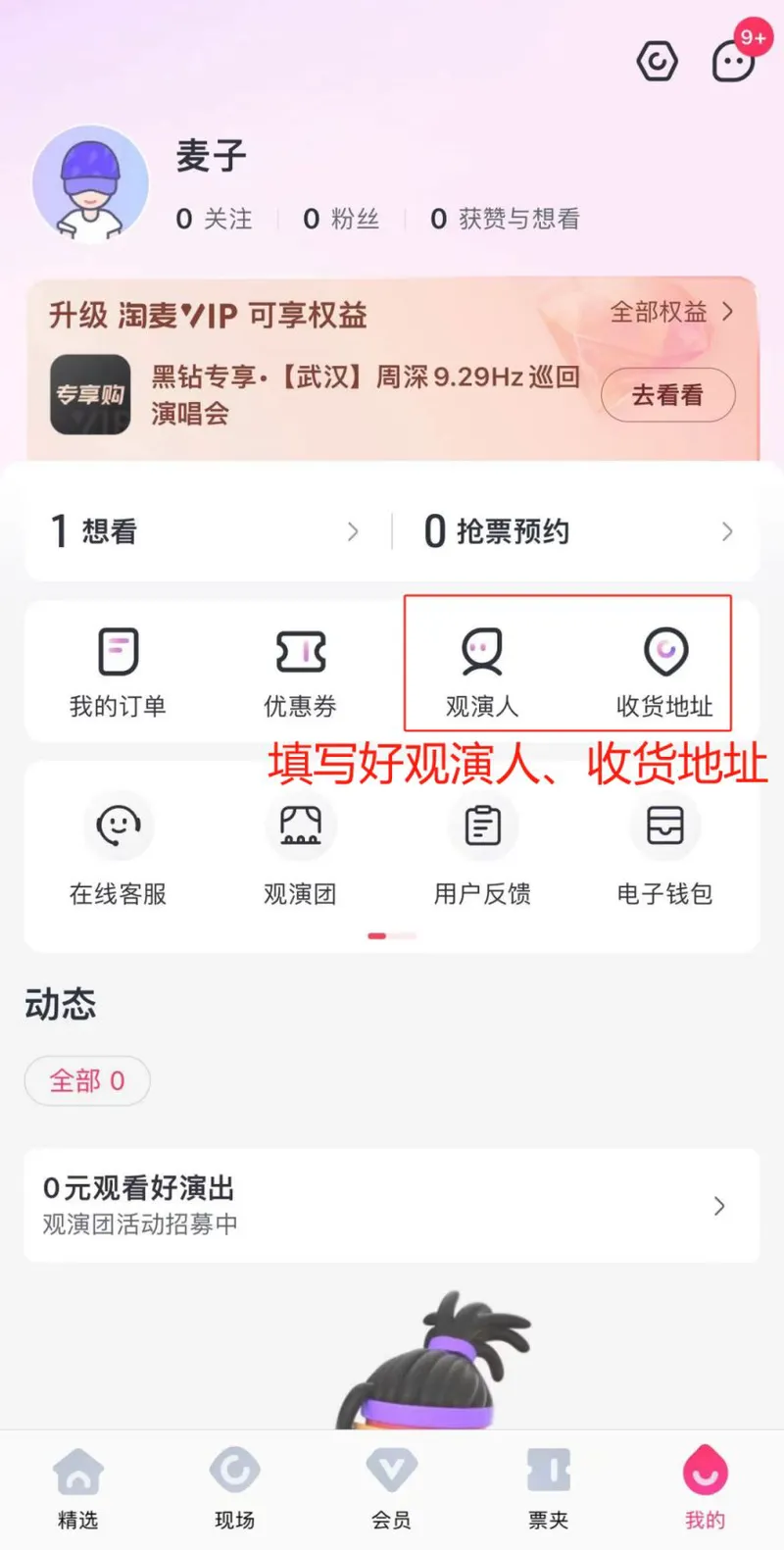Switch to the 现场 tab
Image resolution: width=784 pixels, height=1550 pixels.
pyautogui.click(x=235, y=1489)
